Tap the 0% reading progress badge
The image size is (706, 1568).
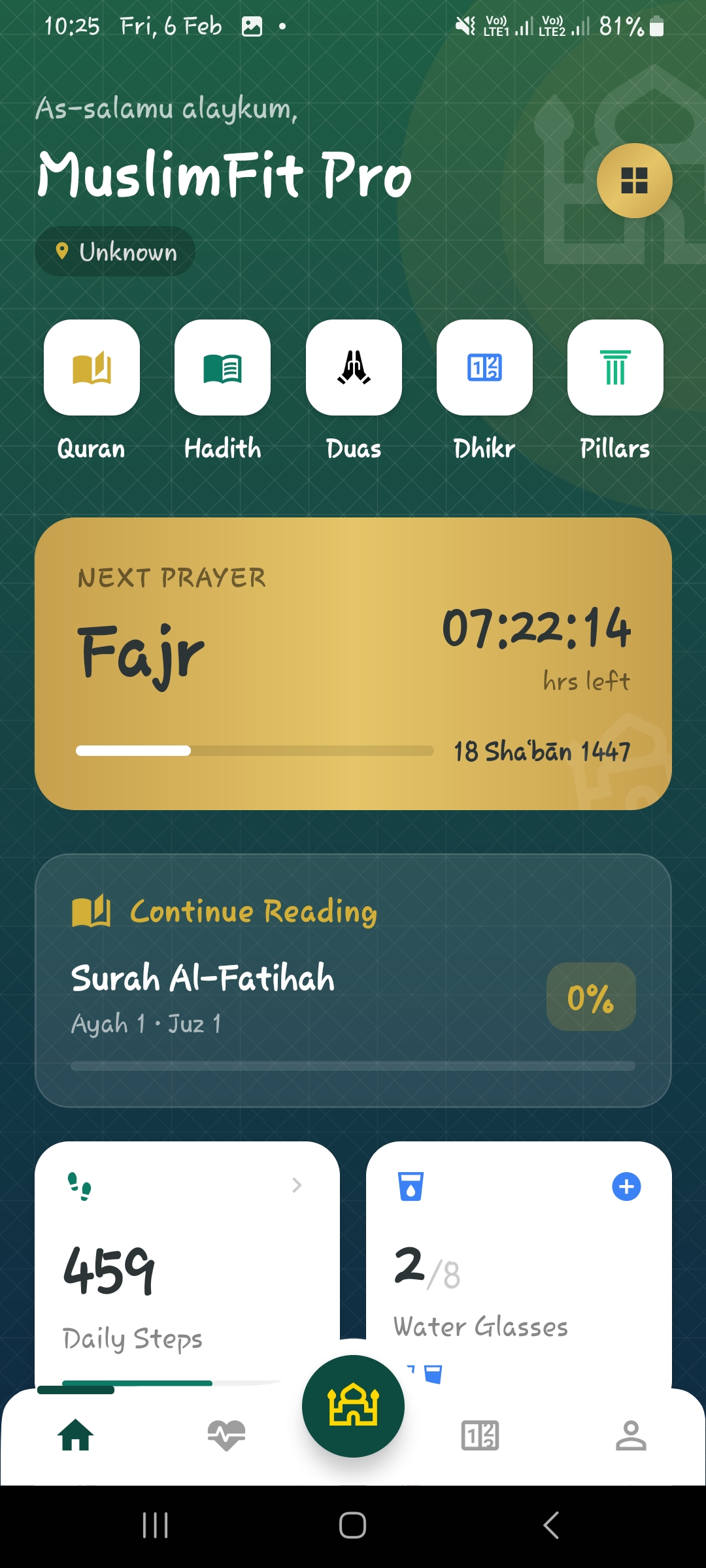pyautogui.click(x=590, y=997)
